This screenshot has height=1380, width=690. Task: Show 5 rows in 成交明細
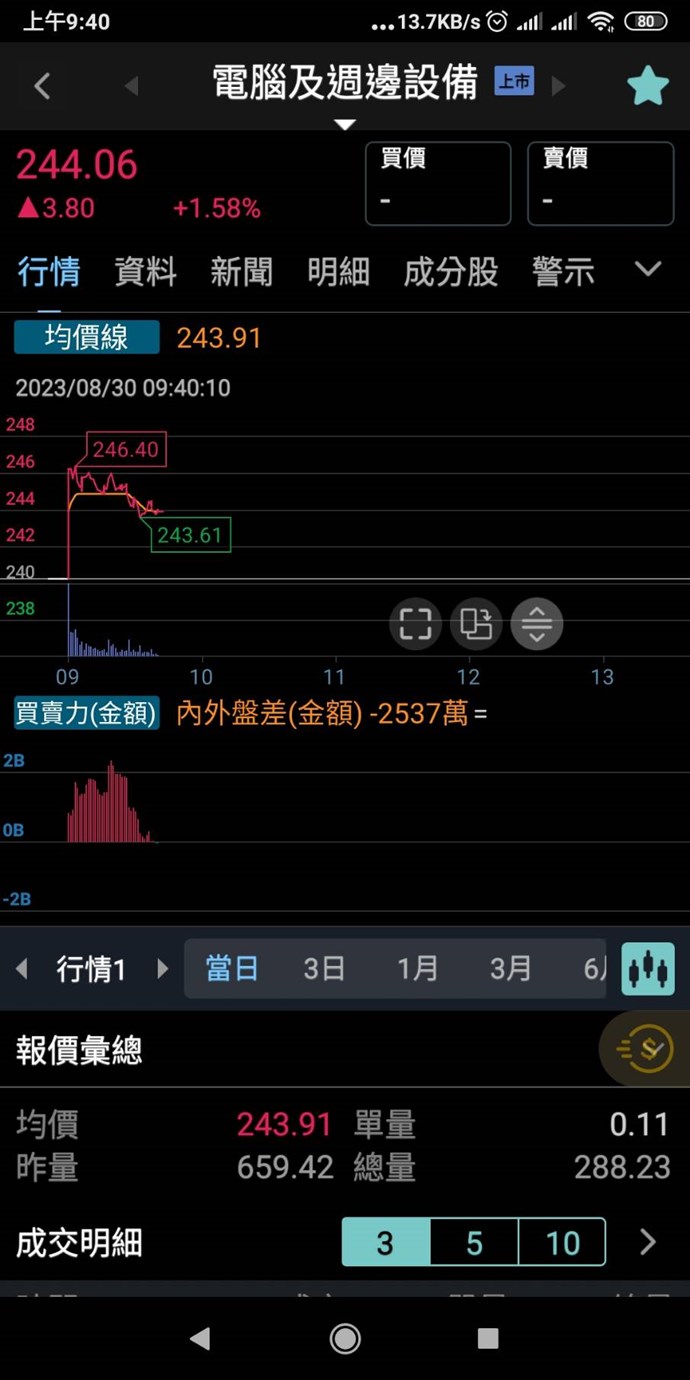click(x=474, y=1242)
